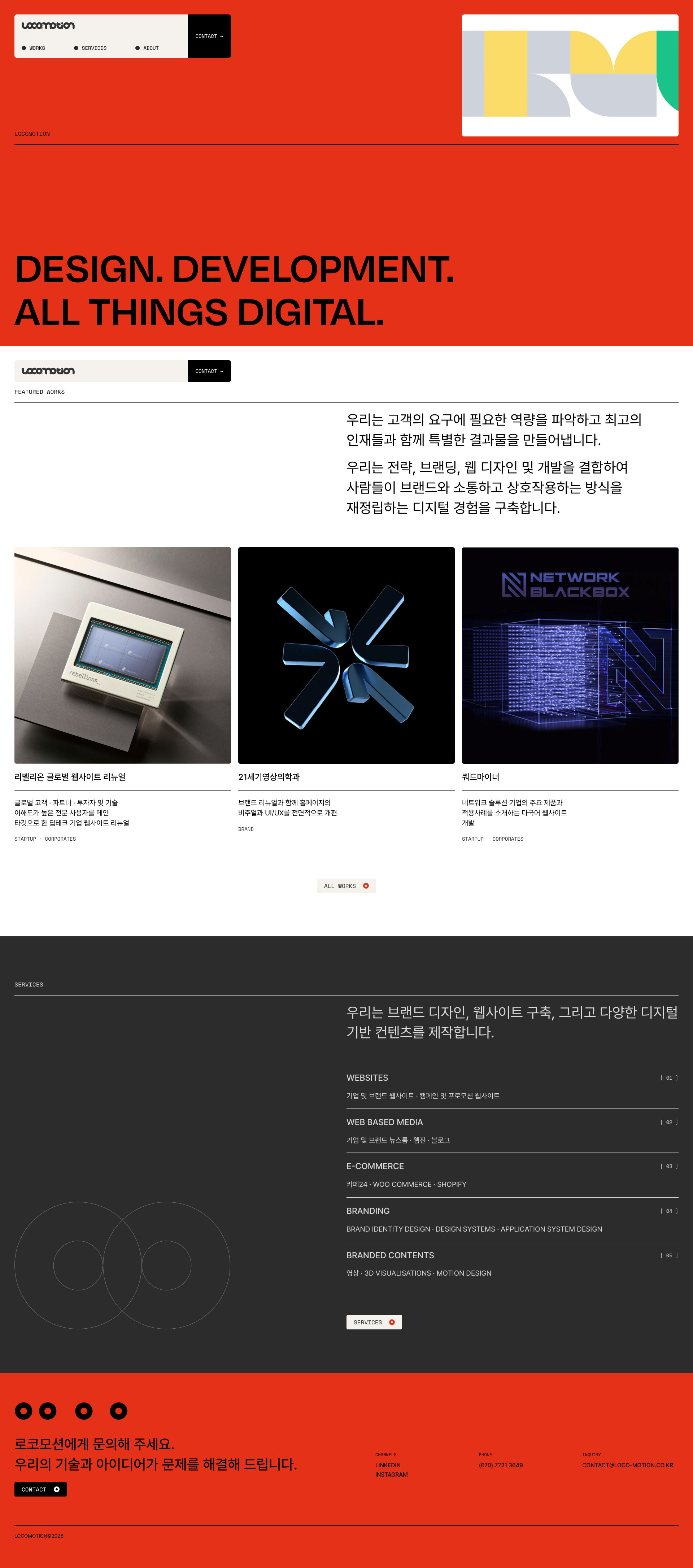Tap the top header Contact button
Image resolution: width=693 pixels, height=1568 pixels.
pyautogui.click(x=209, y=36)
